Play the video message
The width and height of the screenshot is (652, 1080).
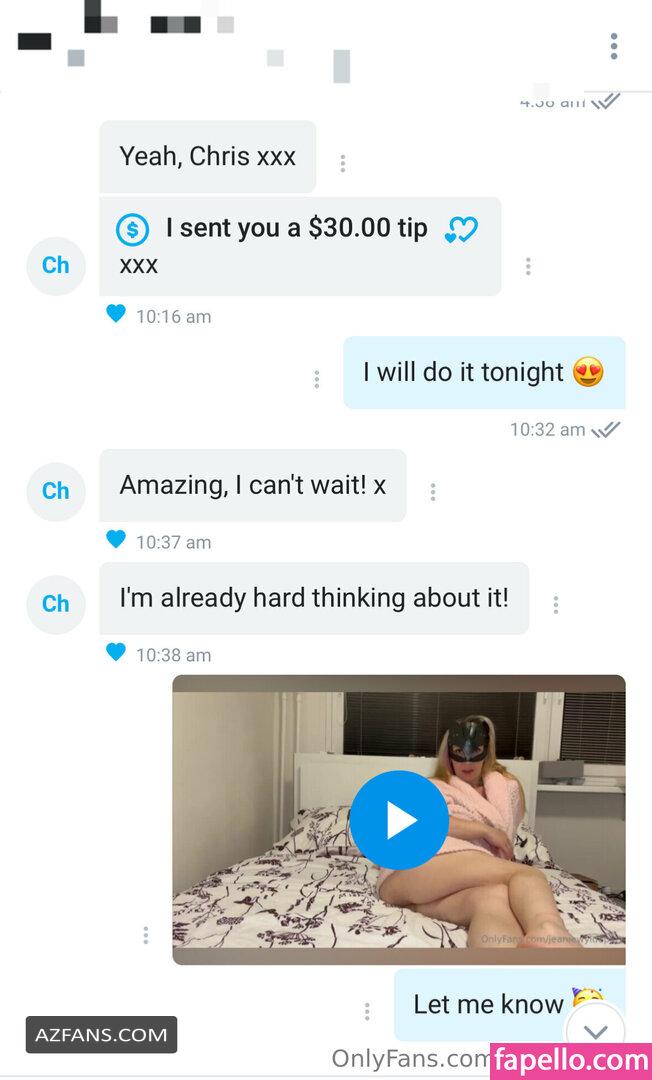tap(399, 819)
